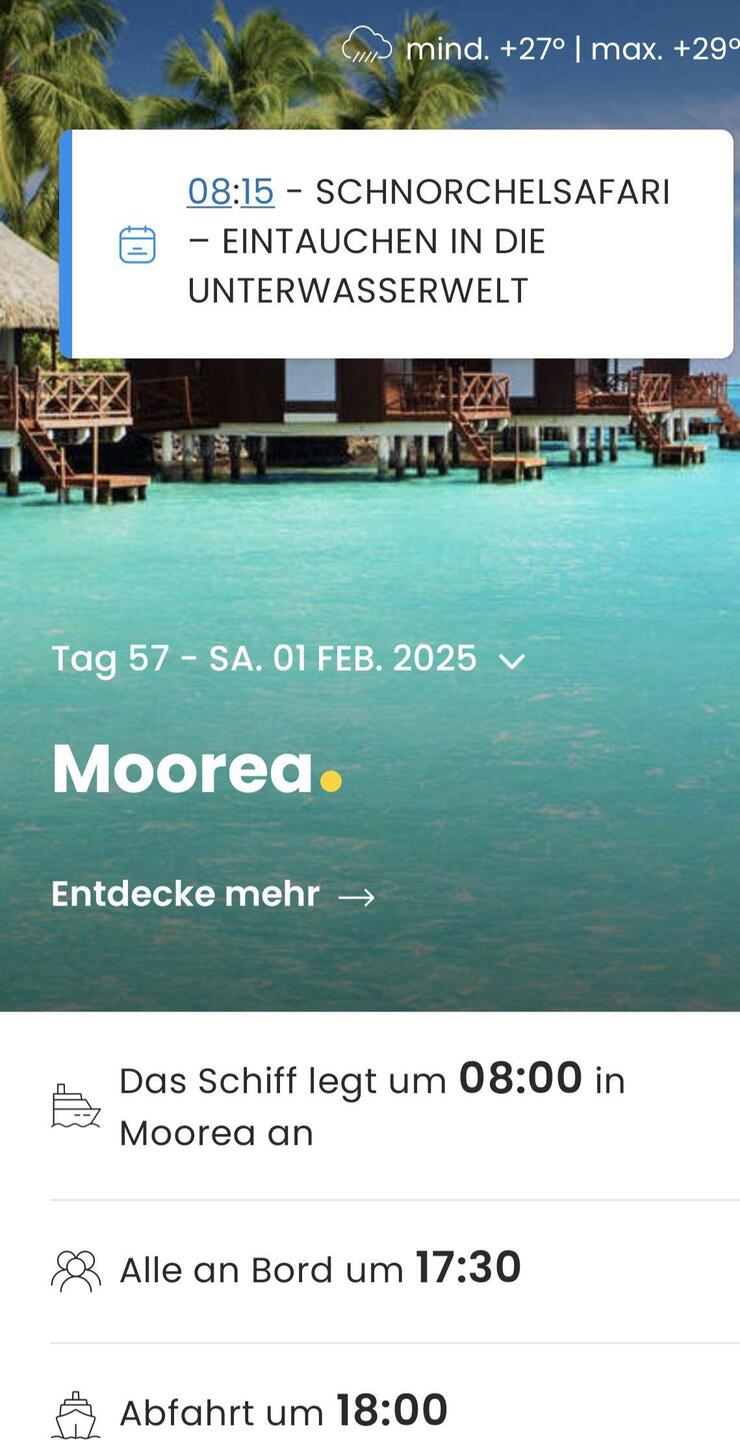The image size is (740, 1440).
Task: Click the arrow icon after Entdecke mehr
Action: [x=357, y=897]
